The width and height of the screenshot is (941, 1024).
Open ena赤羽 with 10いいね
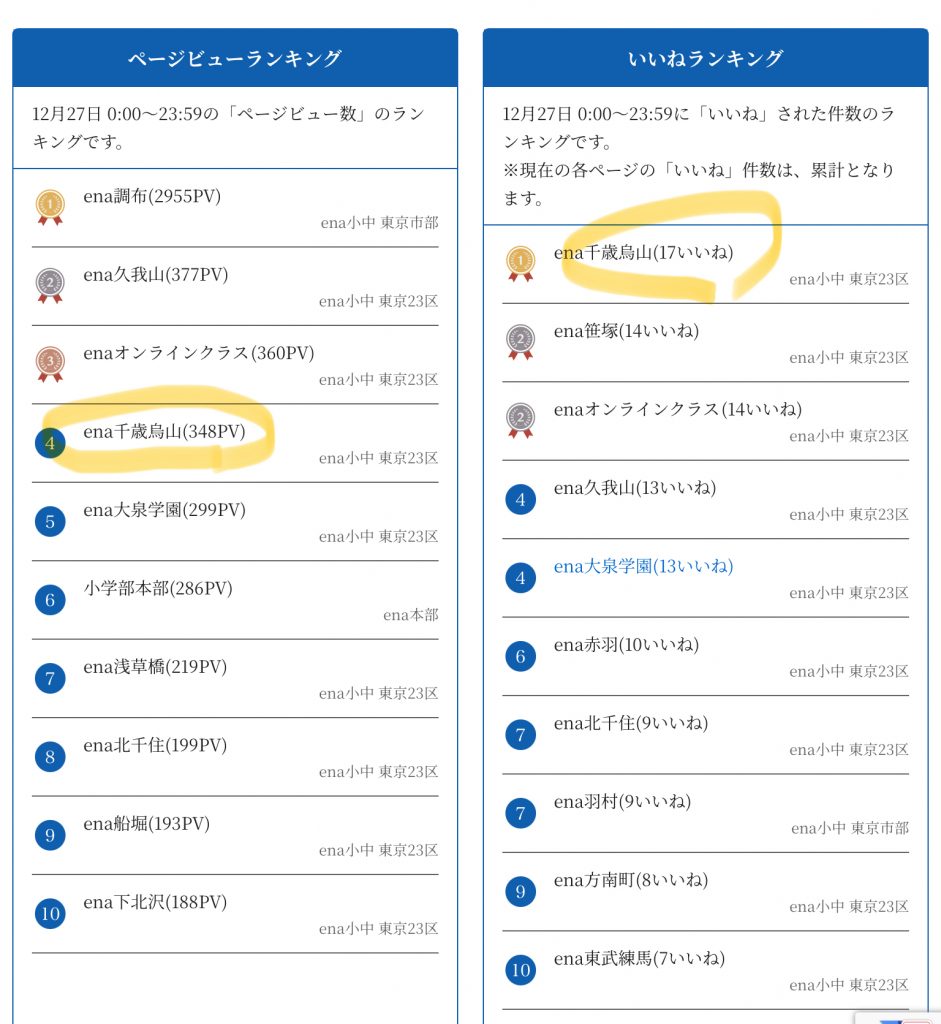[x=626, y=645]
